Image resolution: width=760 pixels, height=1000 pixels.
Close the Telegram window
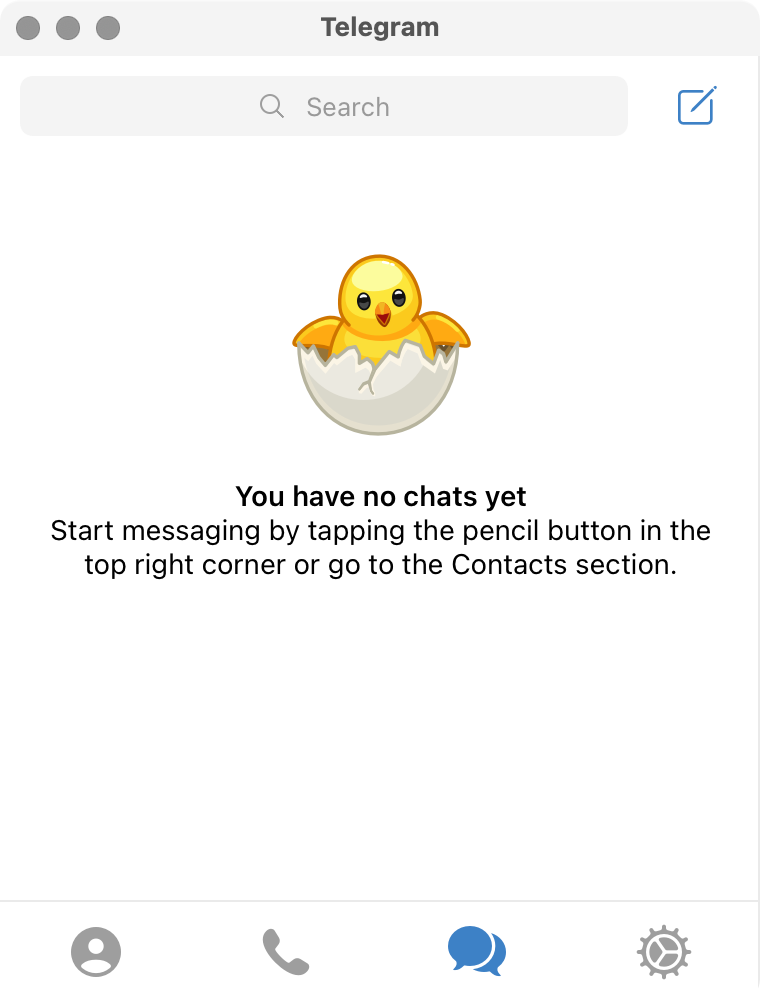pyautogui.click(x=28, y=28)
